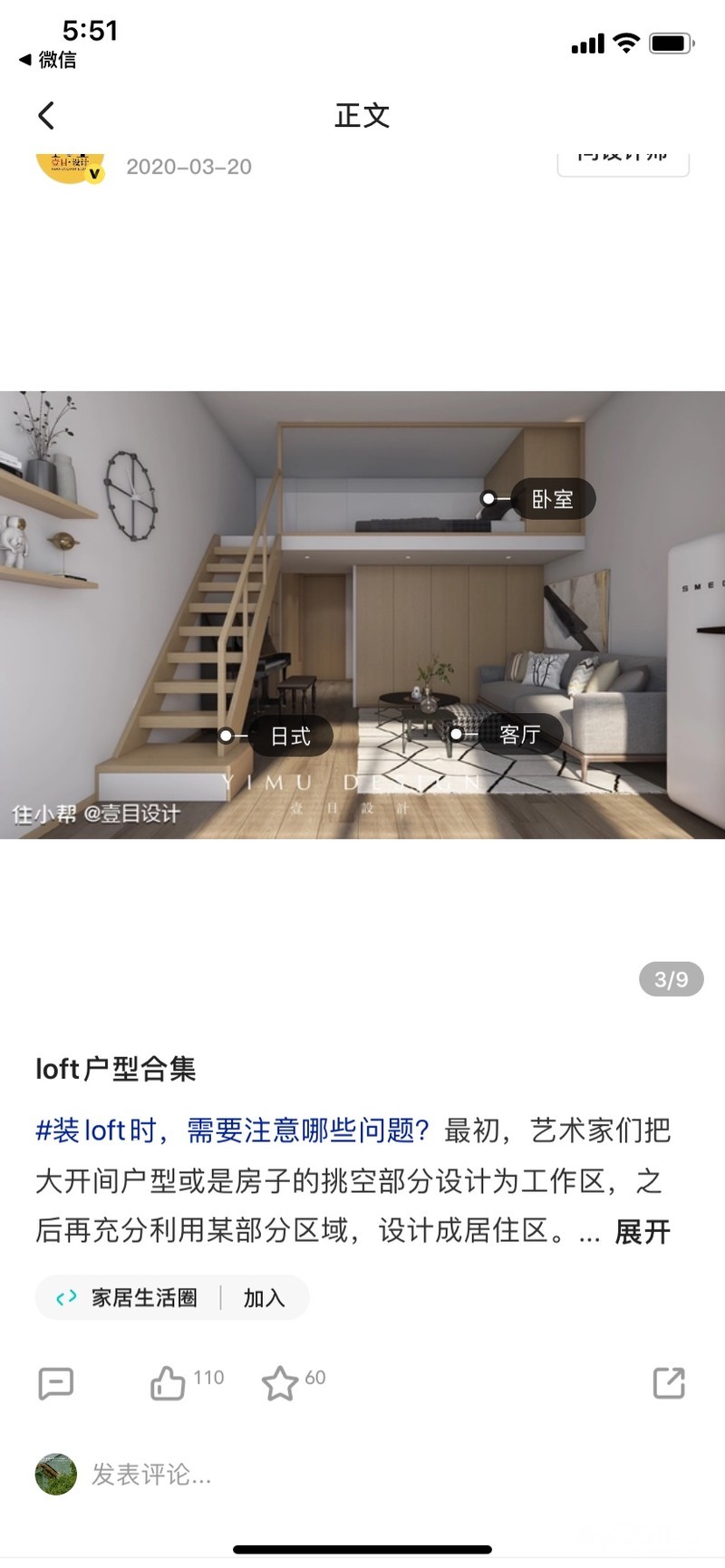This screenshot has height=1568, width=725.
Task: Join the circle with 加入
Action: coord(264,1297)
